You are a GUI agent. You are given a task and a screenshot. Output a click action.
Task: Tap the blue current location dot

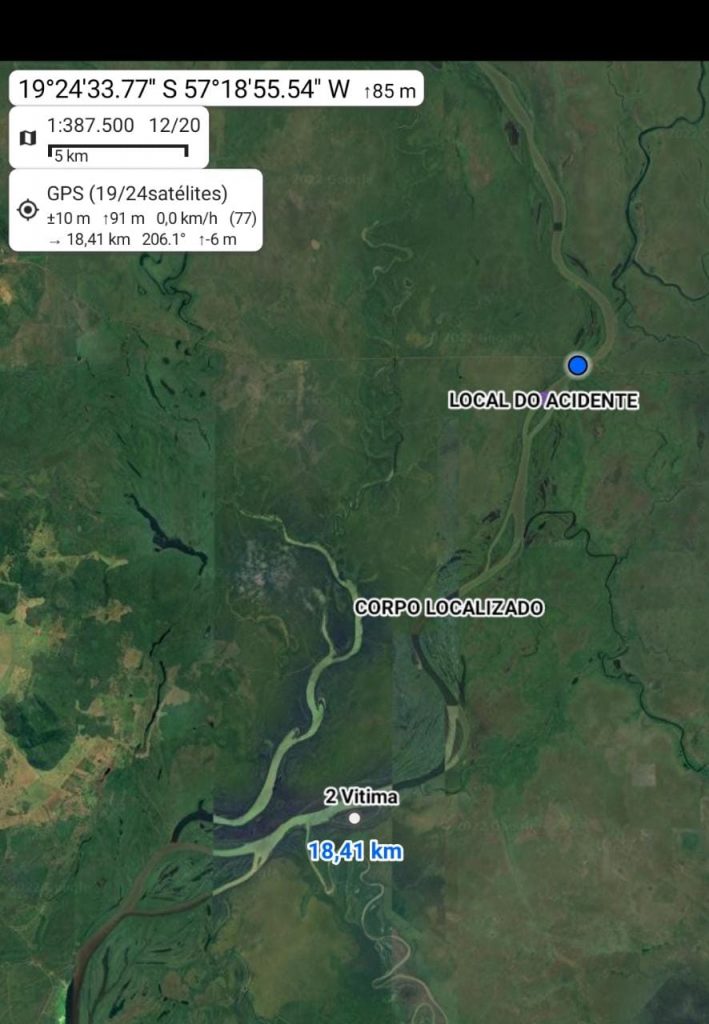(577, 365)
